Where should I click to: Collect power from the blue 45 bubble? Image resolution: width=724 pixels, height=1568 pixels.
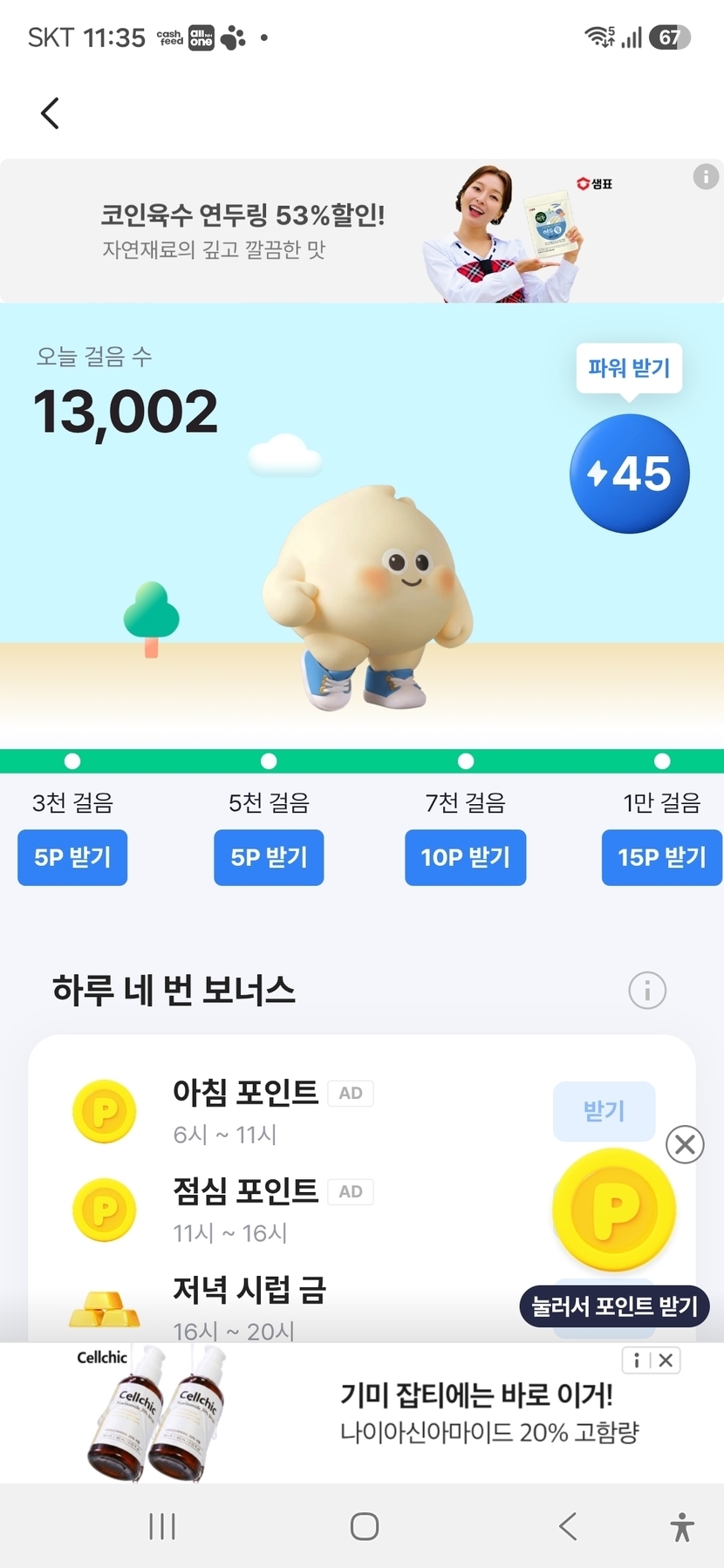click(630, 474)
